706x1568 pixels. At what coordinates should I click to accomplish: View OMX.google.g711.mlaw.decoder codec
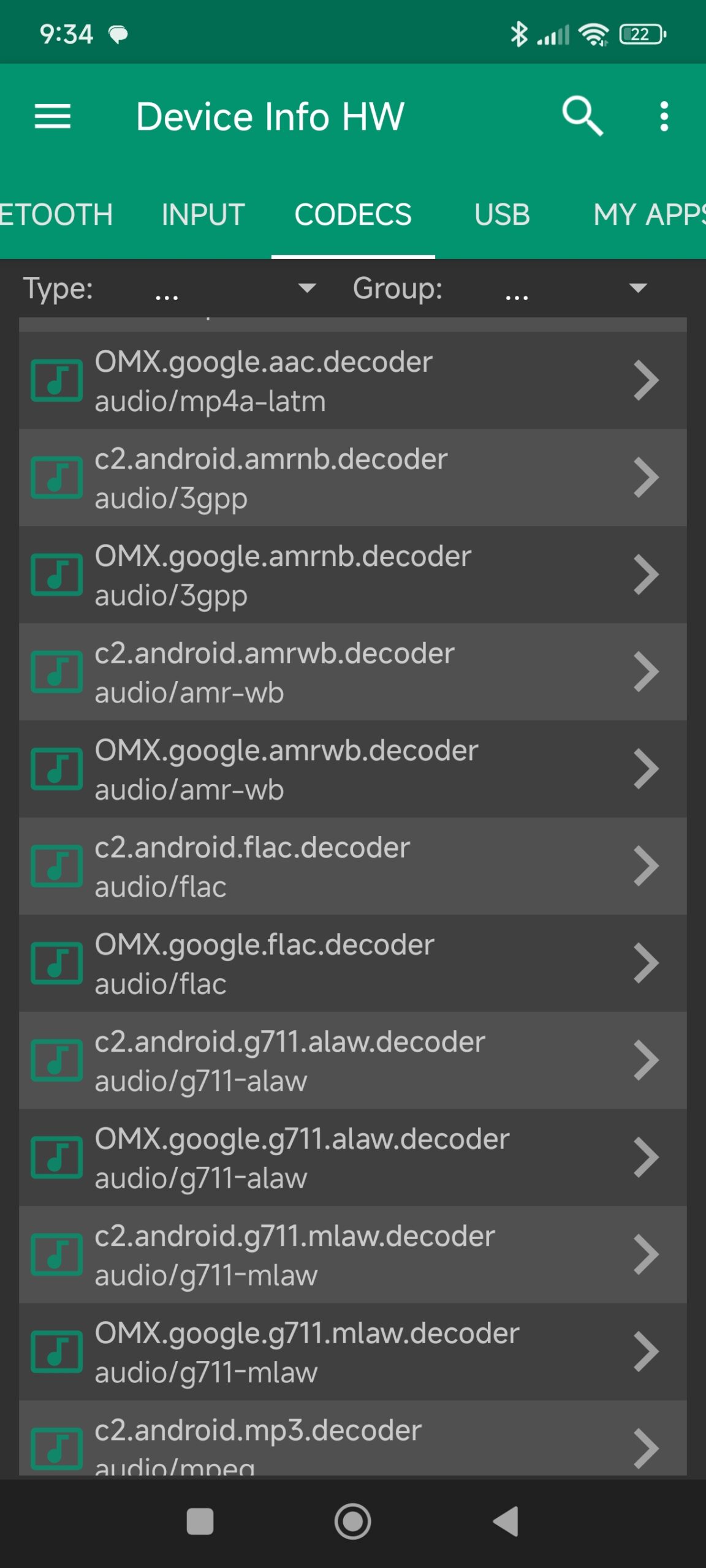352,1352
